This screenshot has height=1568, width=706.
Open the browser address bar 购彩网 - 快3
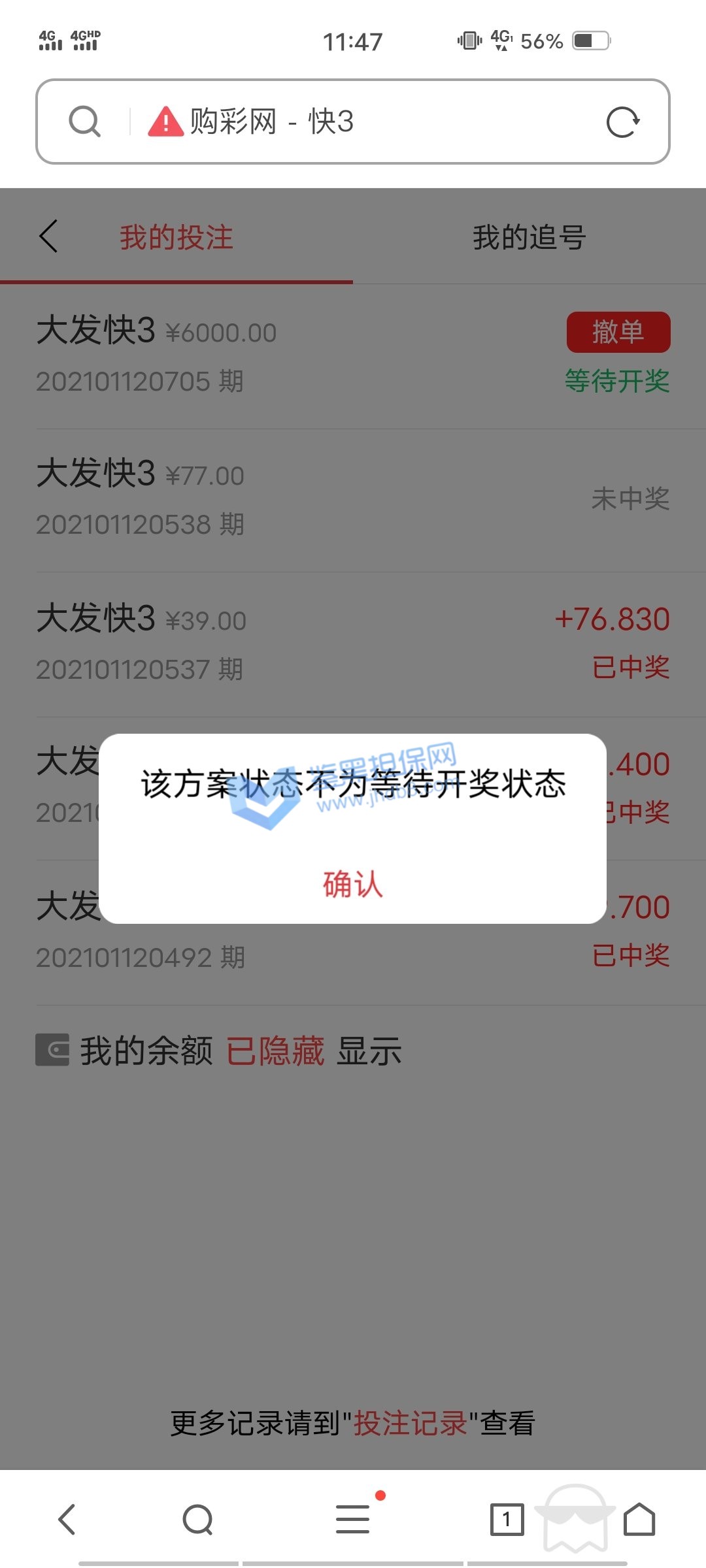tap(353, 122)
